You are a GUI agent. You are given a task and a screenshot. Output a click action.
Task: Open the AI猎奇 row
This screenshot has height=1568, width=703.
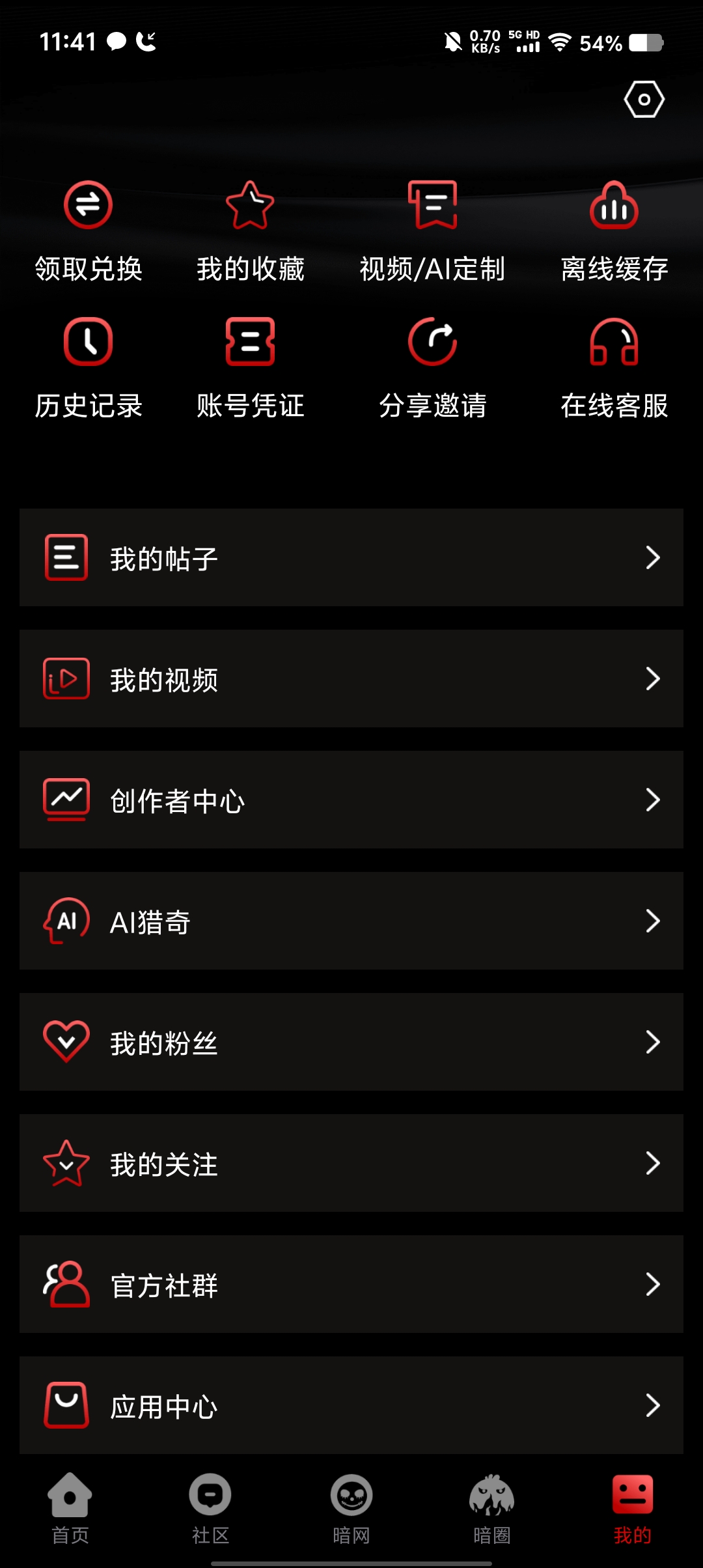point(351,921)
